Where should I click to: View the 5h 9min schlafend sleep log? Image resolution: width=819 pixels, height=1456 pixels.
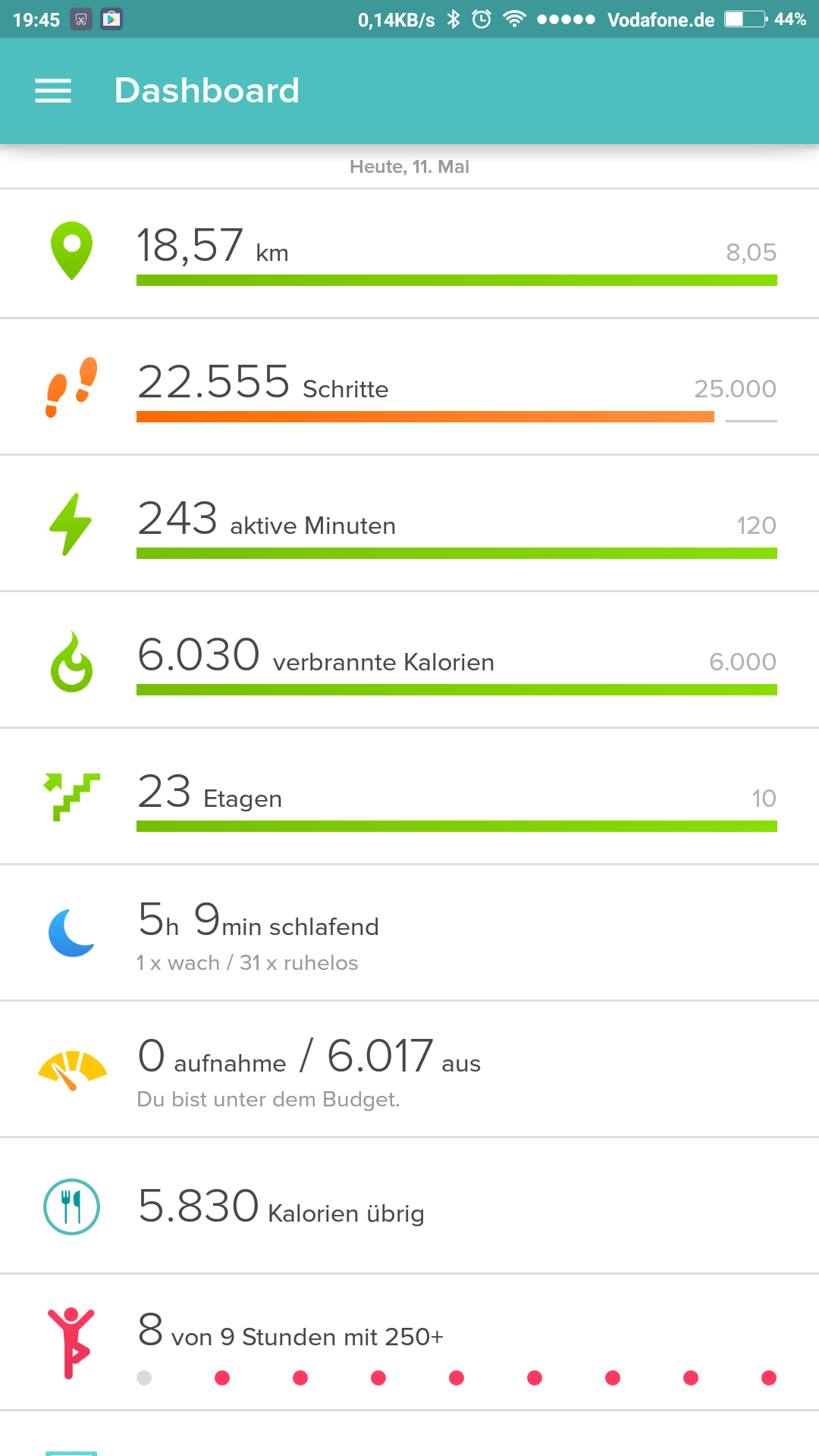[x=409, y=934]
